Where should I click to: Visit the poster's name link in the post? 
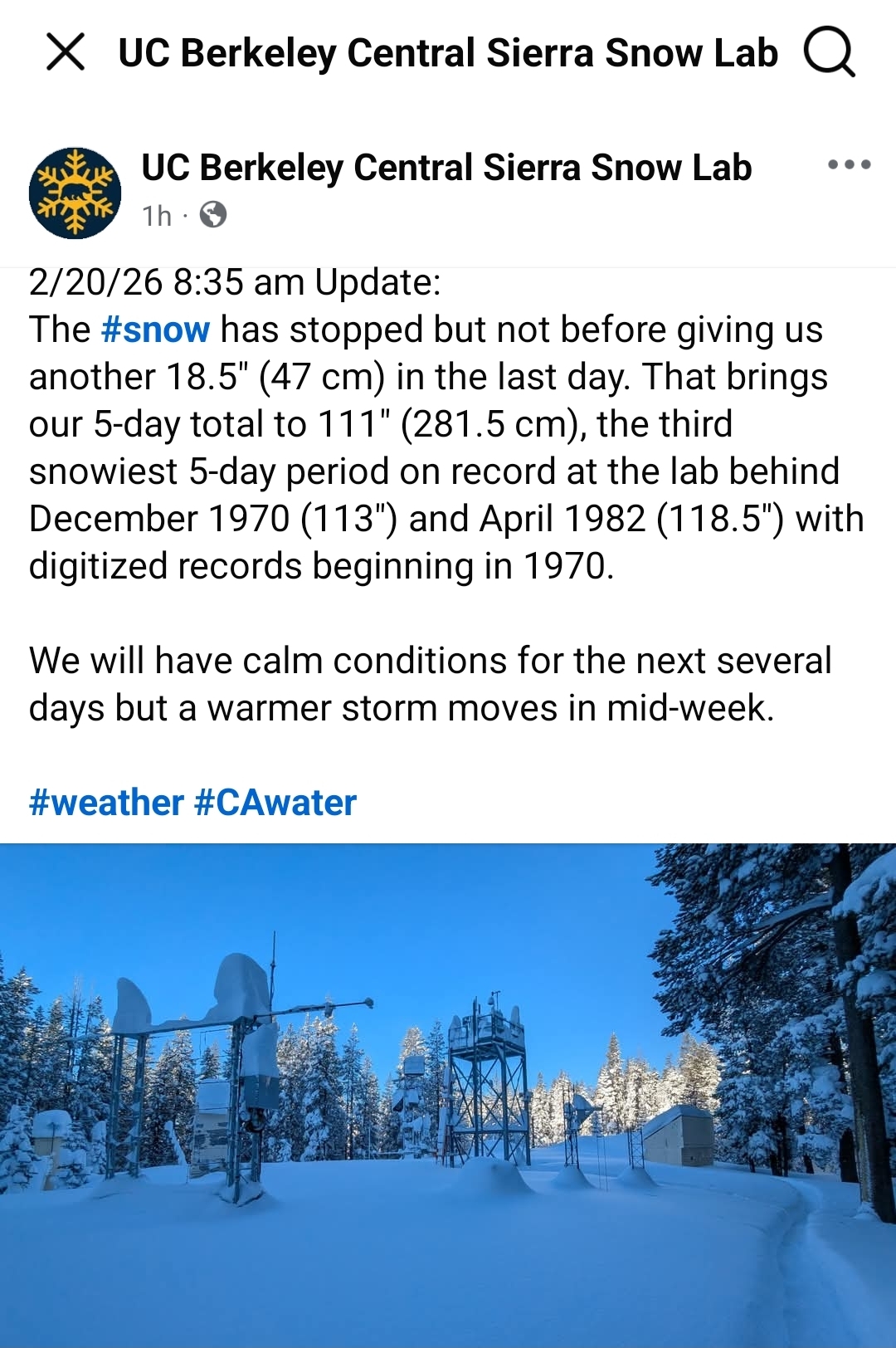tap(446, 168)
